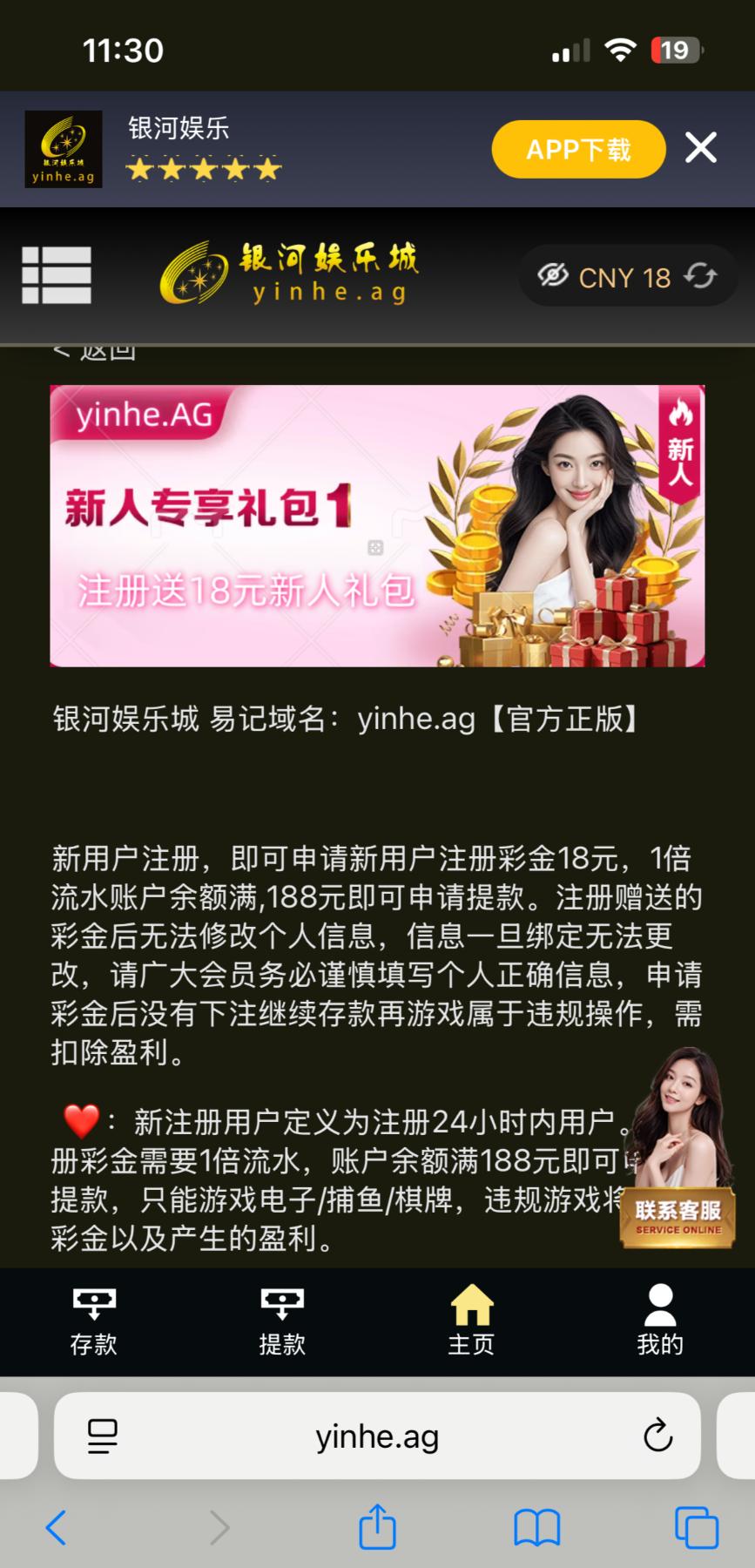
Task: Switch to the 存款 deposit tab
Action: coord(94,1321)
